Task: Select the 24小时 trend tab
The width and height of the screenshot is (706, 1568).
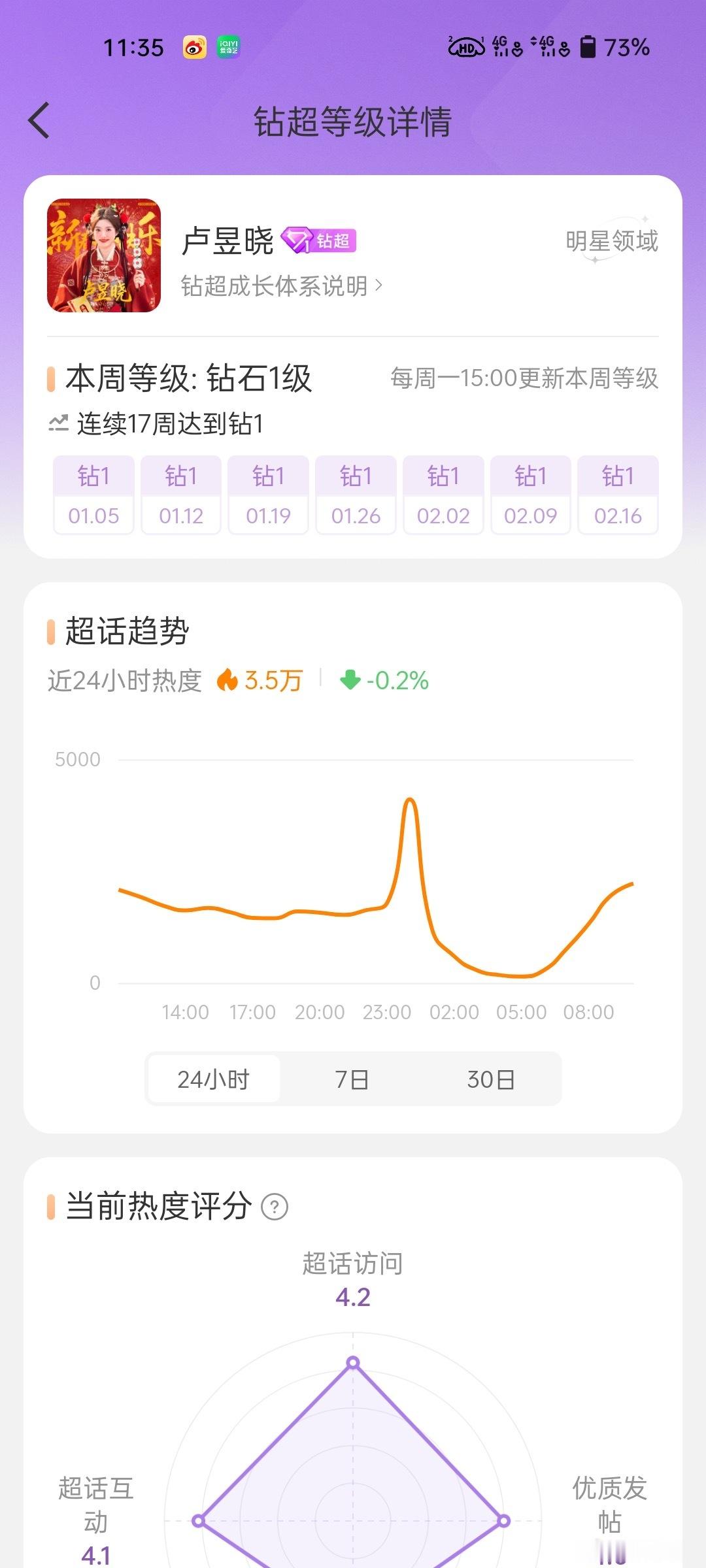Action: coord(214,1079)
